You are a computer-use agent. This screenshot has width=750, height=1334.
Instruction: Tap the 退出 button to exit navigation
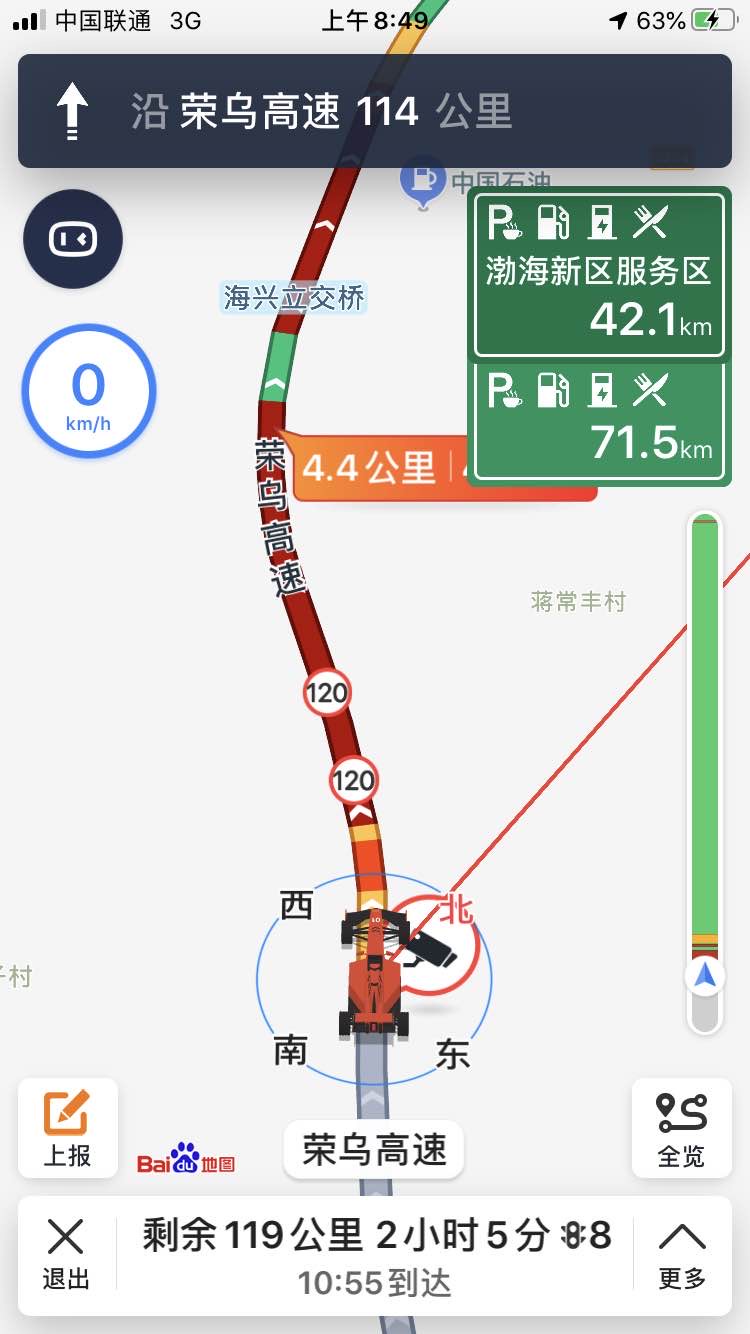(66, 1255)
